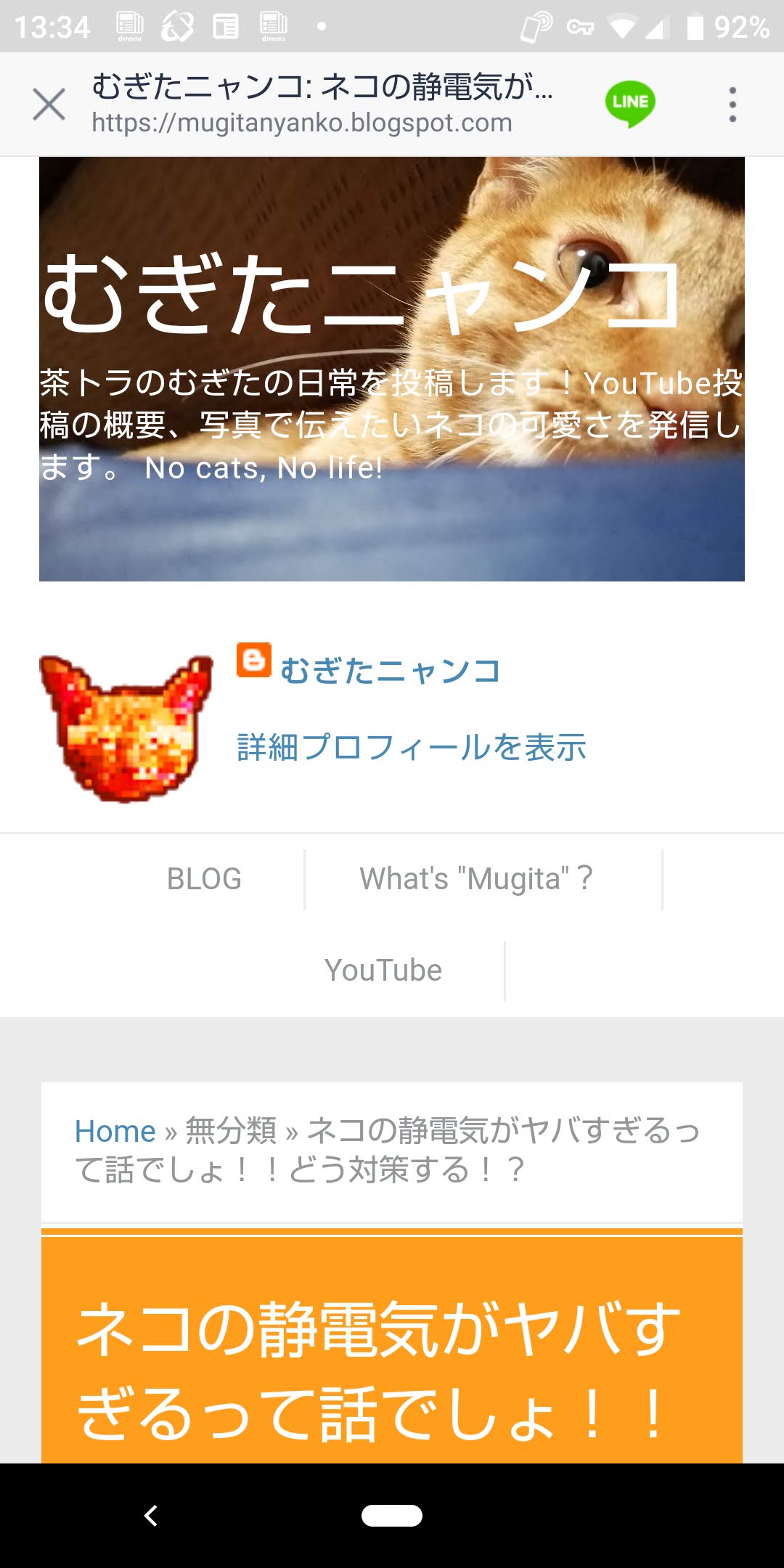This screenshot has height=1568, width=784.
Task: Go to the YouTube tab
Action: click(383, 971)
